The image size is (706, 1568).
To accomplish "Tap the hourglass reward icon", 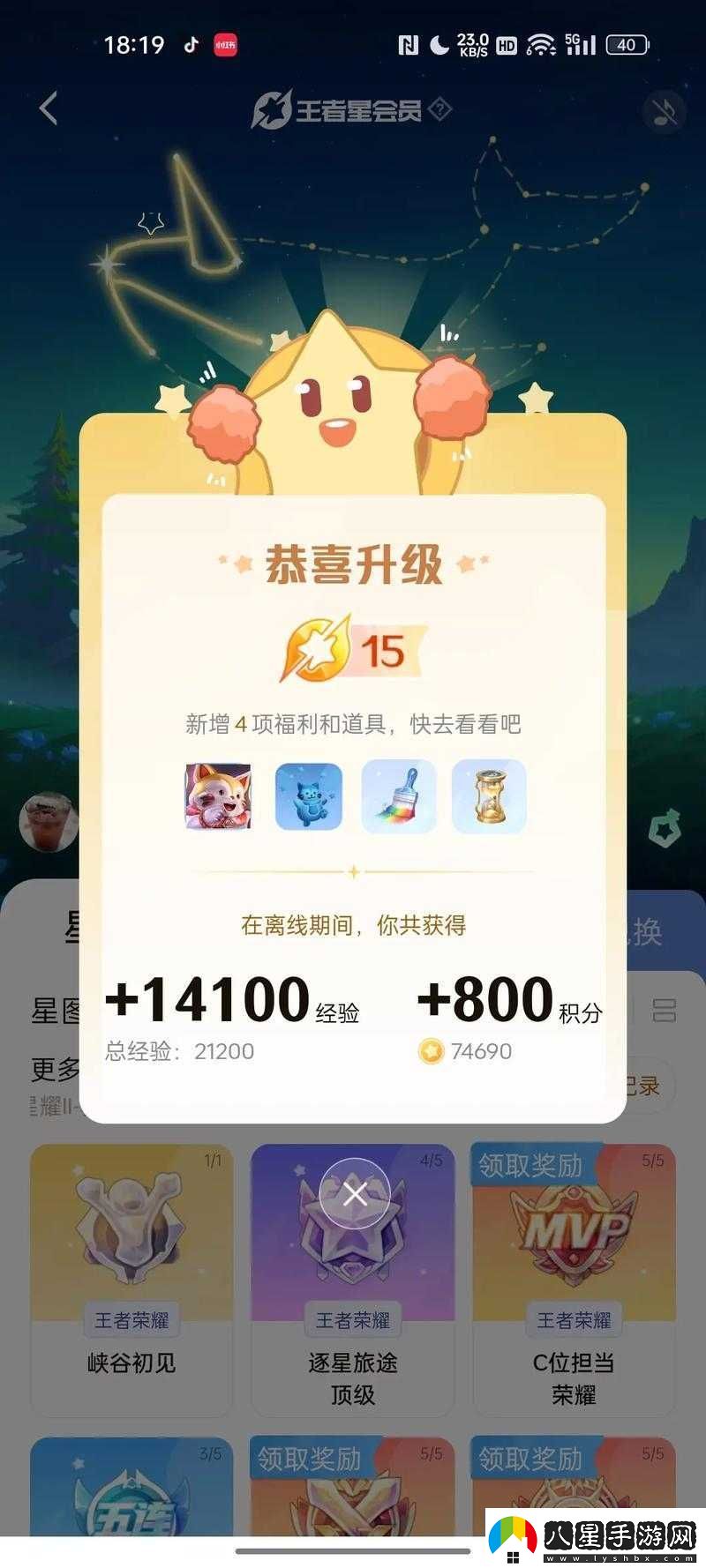I will click(x=489, y=795).
